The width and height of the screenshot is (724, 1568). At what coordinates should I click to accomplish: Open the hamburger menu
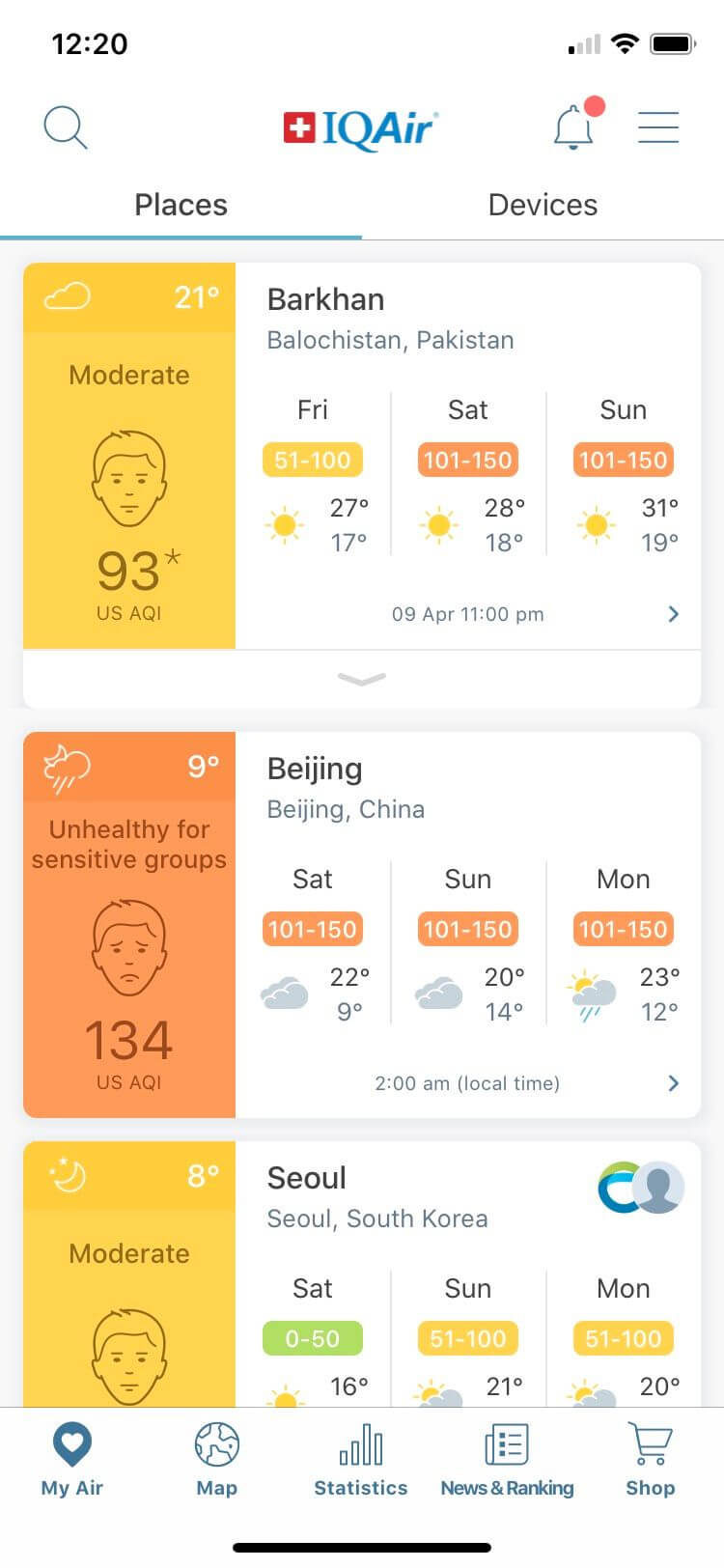coord(658,126)
